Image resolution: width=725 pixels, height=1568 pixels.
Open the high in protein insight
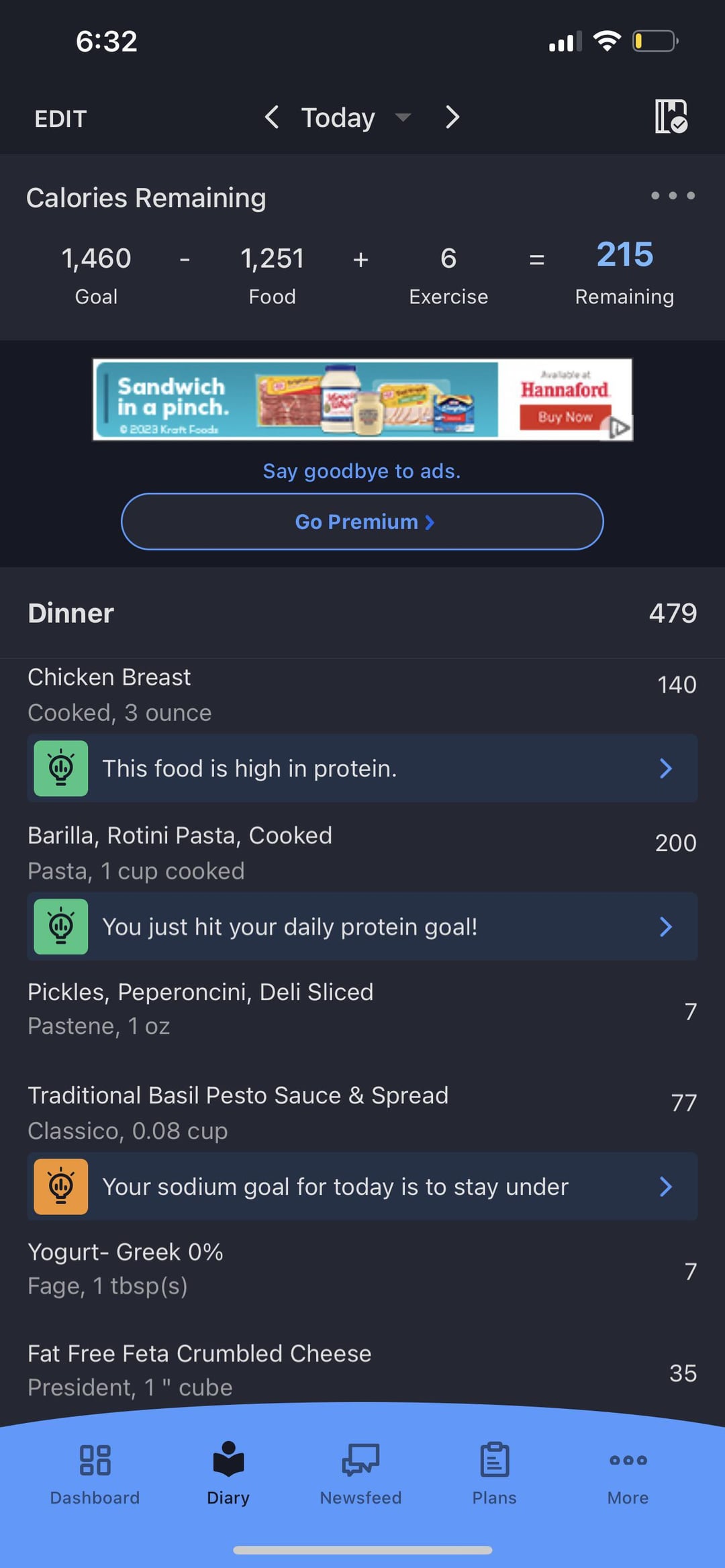tap(362, 768)
